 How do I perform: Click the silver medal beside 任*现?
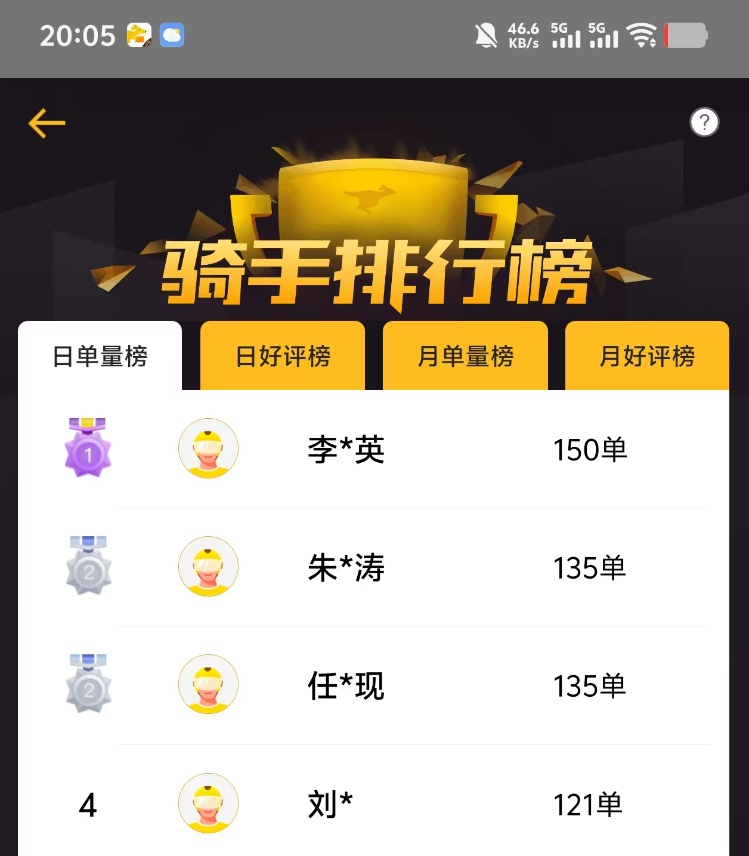[87, 685]
